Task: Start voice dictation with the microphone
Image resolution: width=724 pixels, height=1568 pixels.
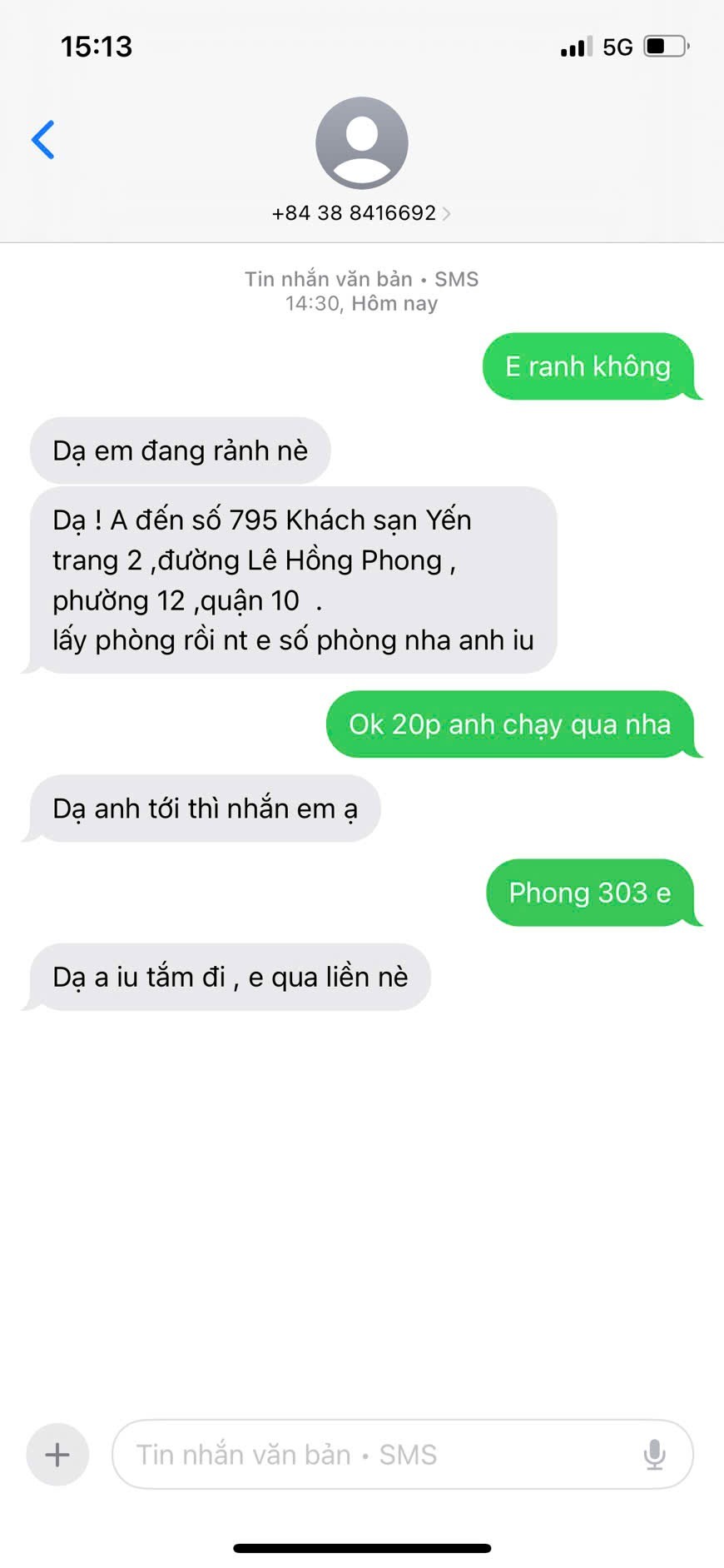Action: [655, 1455]
